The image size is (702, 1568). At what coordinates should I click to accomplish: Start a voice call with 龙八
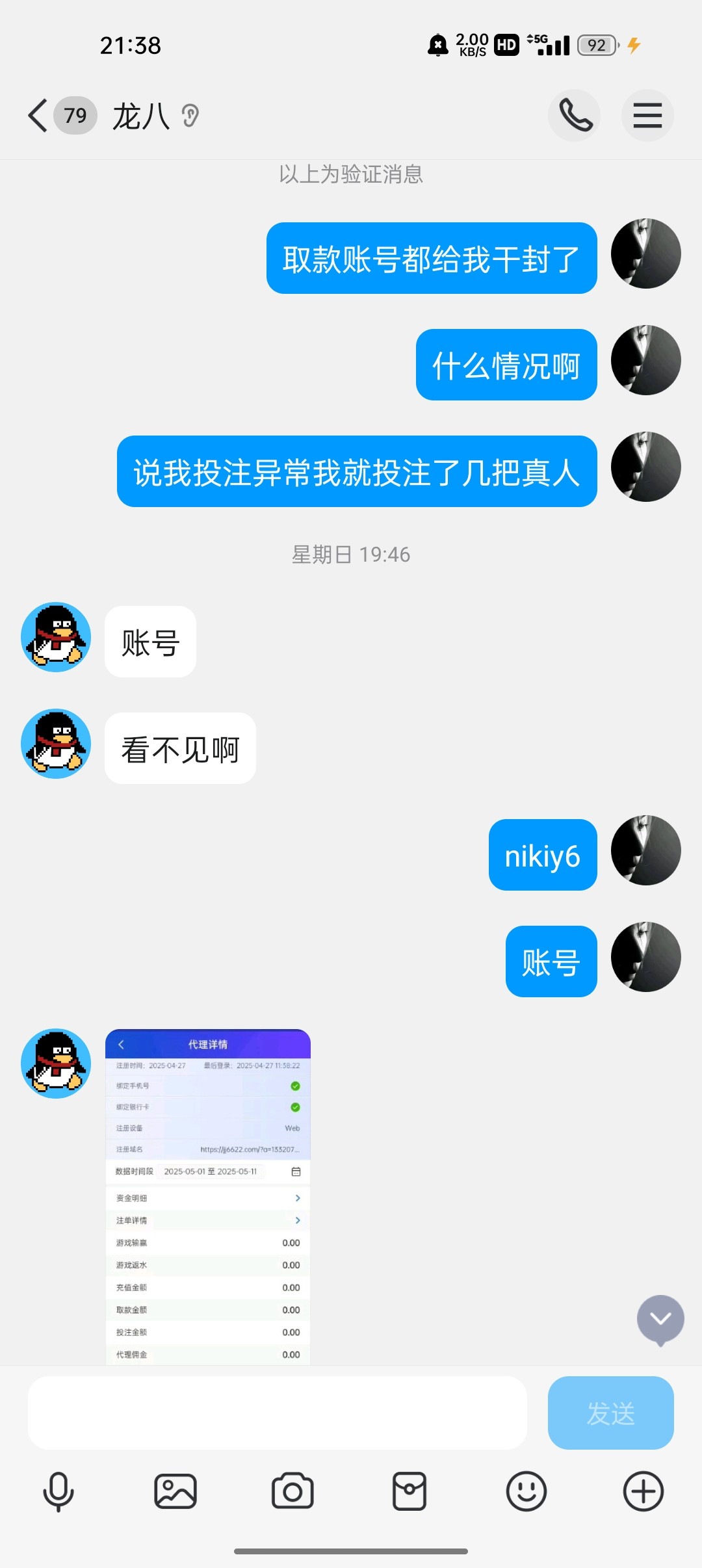pos(575,116)
